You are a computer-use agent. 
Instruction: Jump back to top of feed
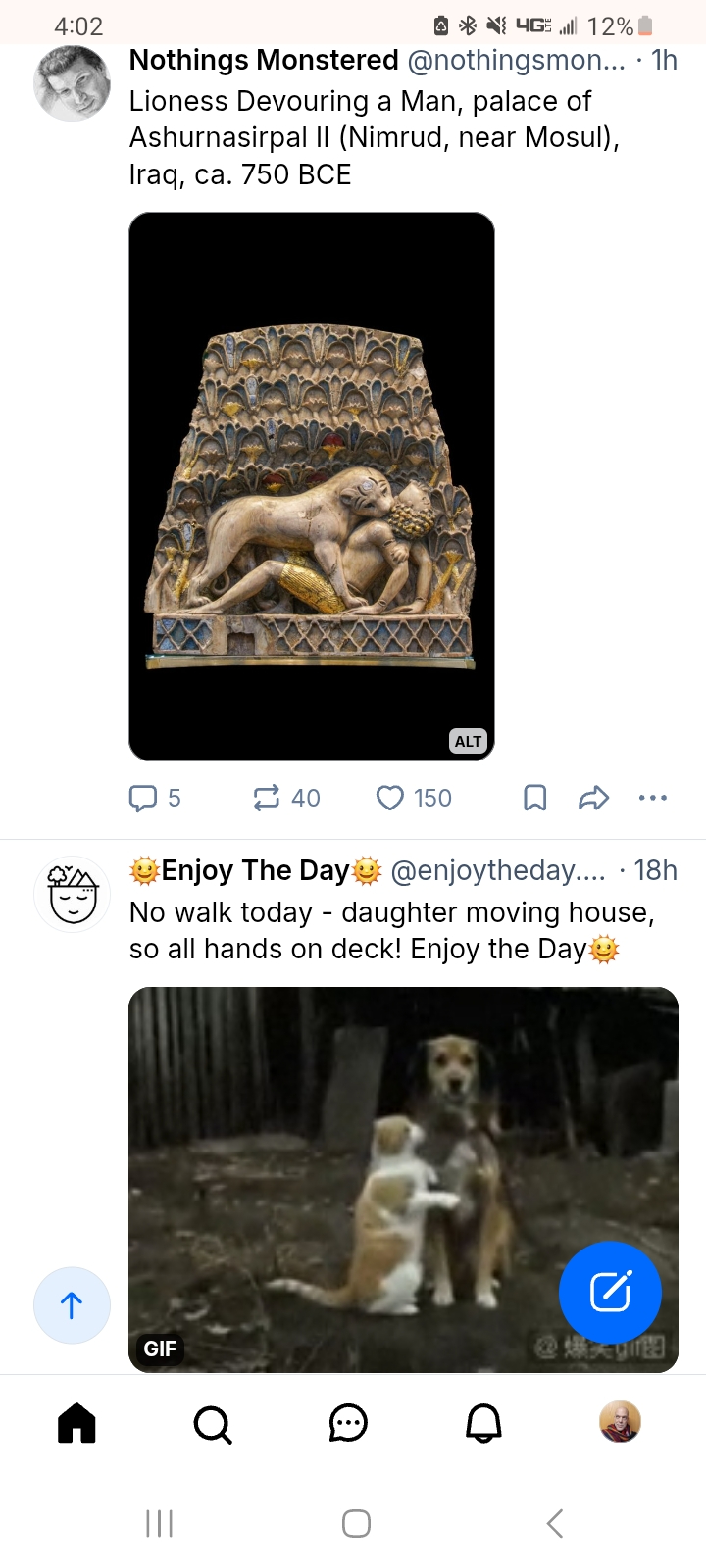coord(72,1304)
